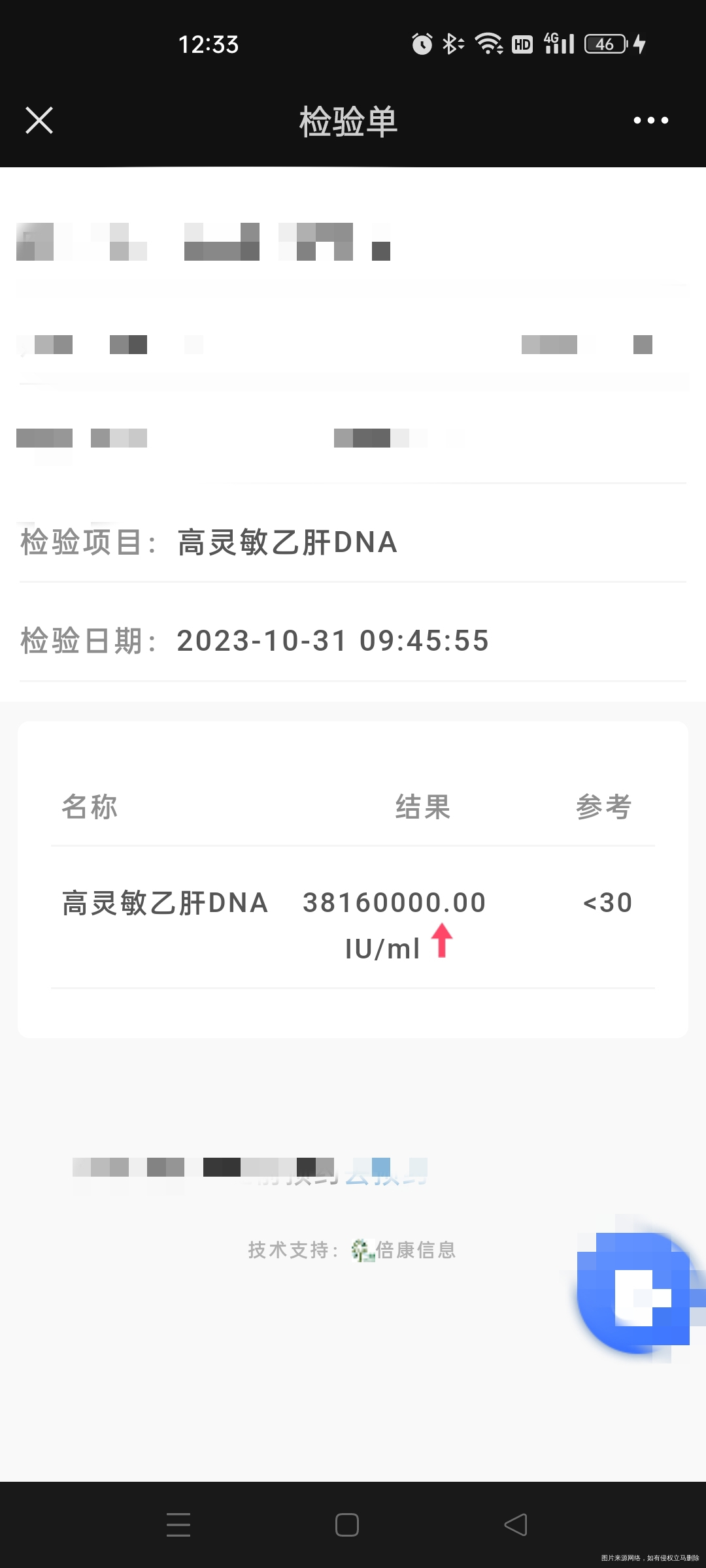Open the more options menu
Image resolution: width=706 pixels, height=1568 pixels.
pyautogui.click(x=650, y=120)
